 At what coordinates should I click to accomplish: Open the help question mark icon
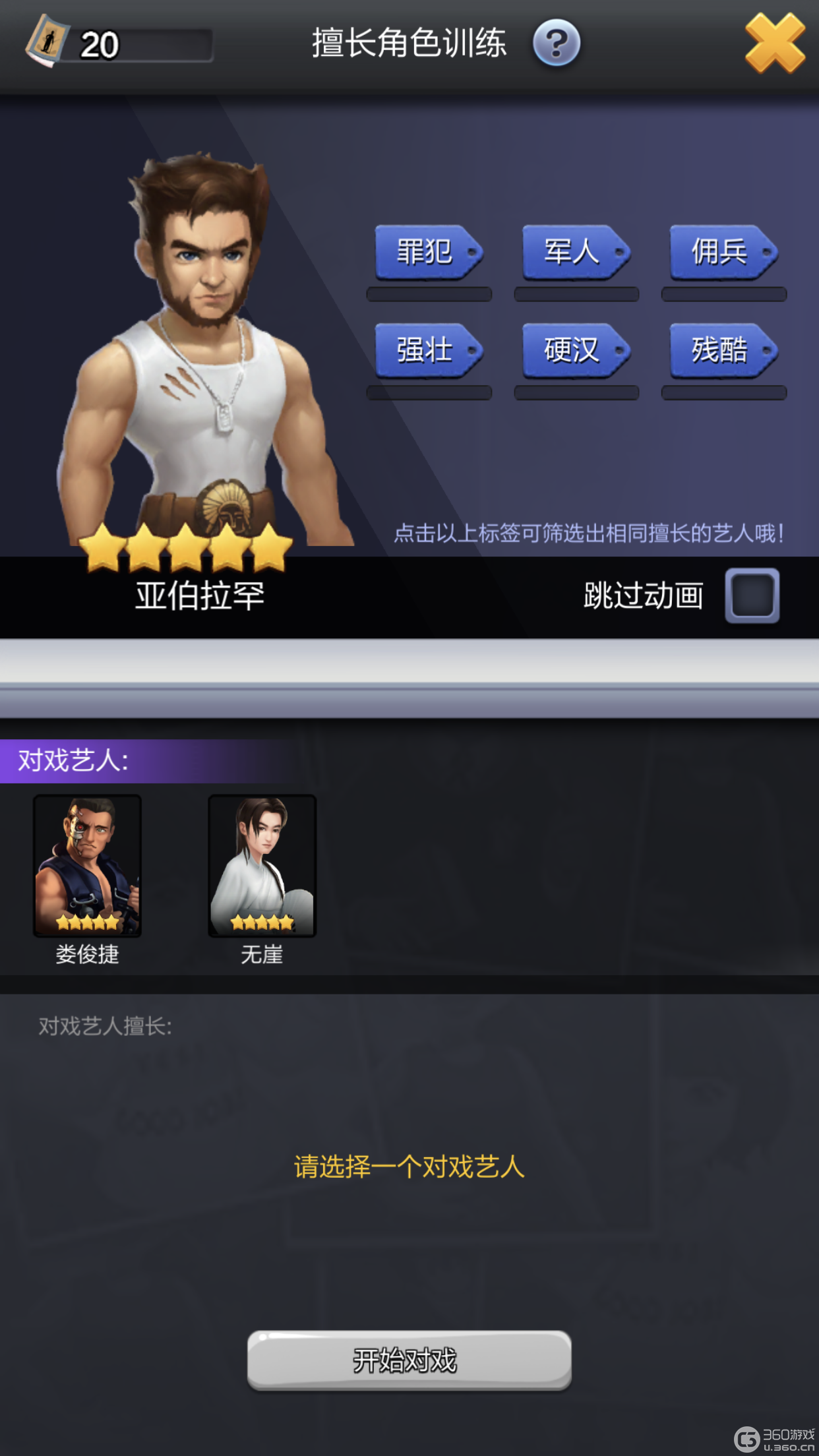tap(556, 44)
